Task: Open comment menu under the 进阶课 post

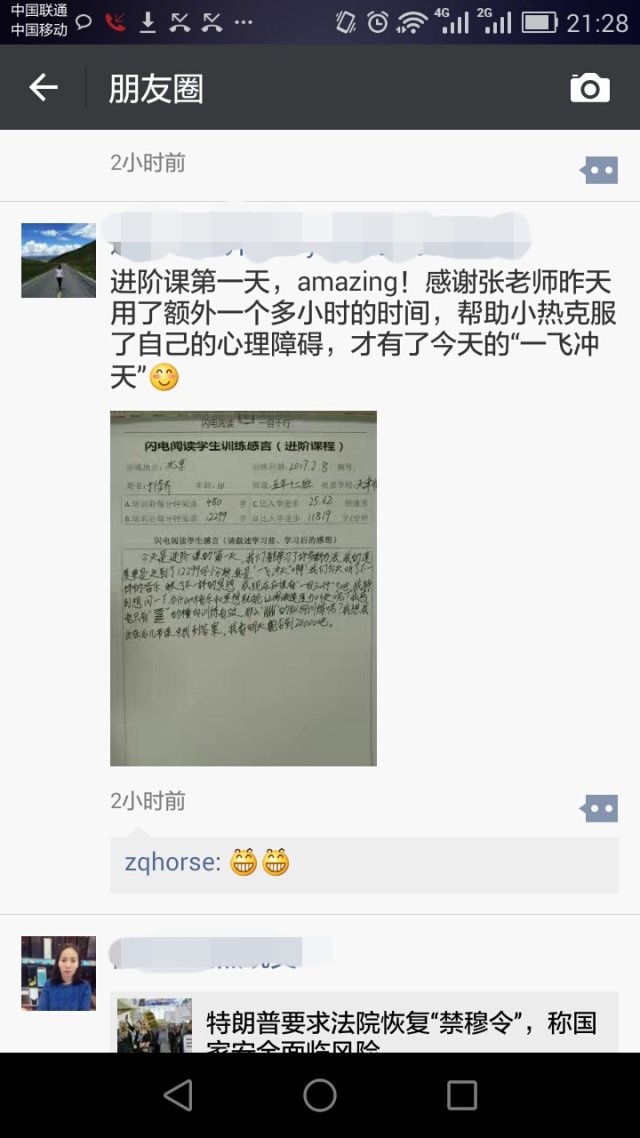Action: [599, 808]
